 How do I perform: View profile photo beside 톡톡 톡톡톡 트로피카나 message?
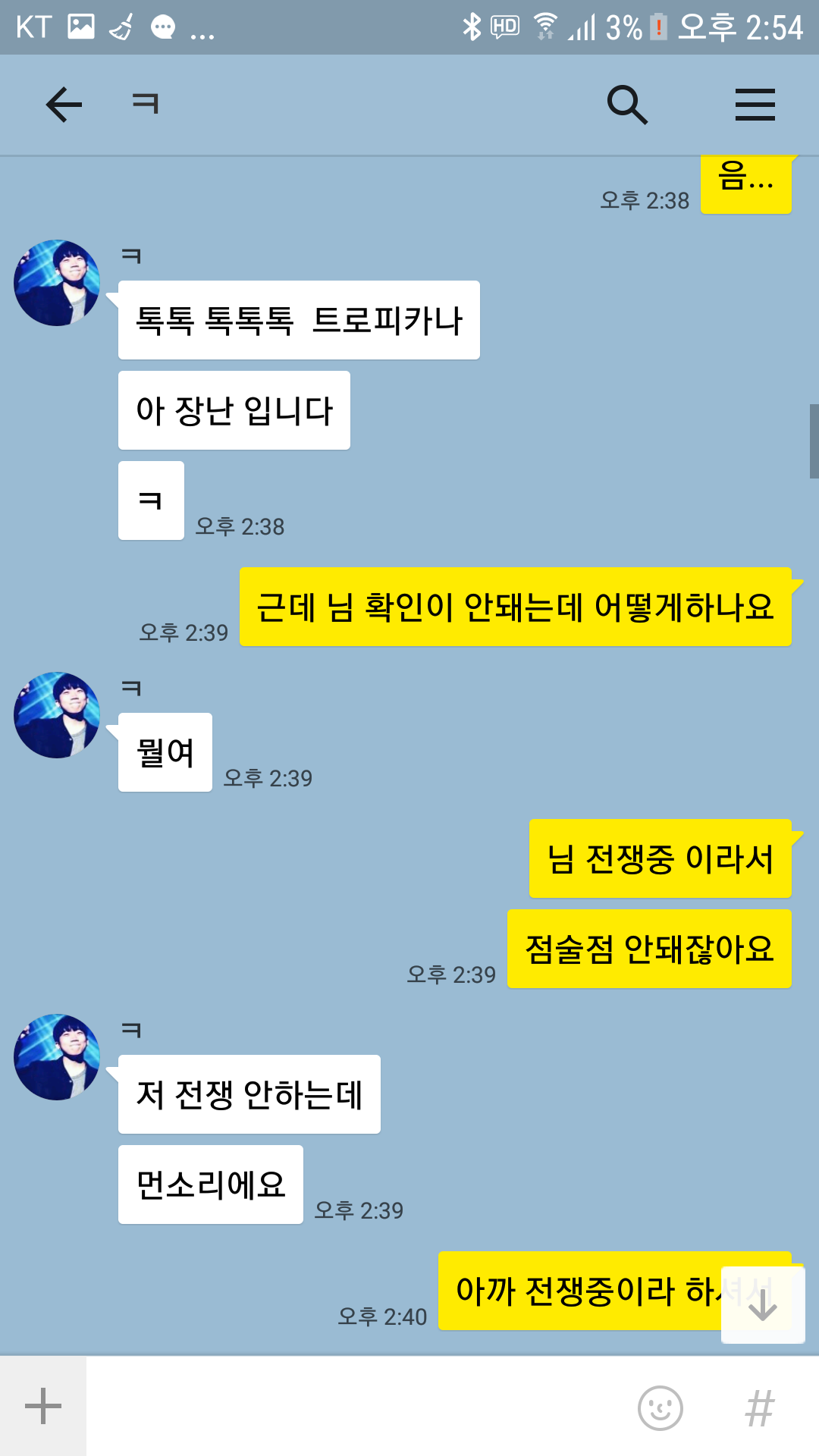click(x=57, y=283)
